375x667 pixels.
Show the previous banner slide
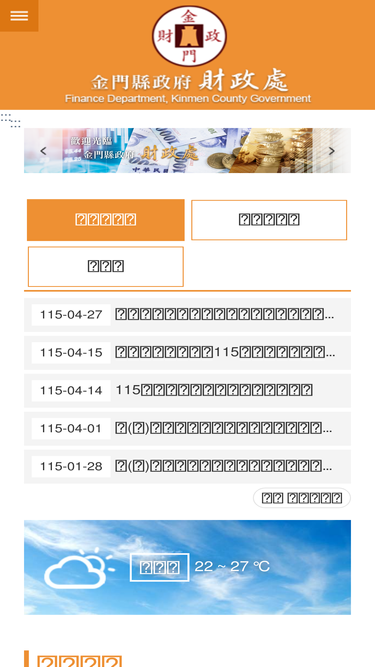[x=43, y=151]
